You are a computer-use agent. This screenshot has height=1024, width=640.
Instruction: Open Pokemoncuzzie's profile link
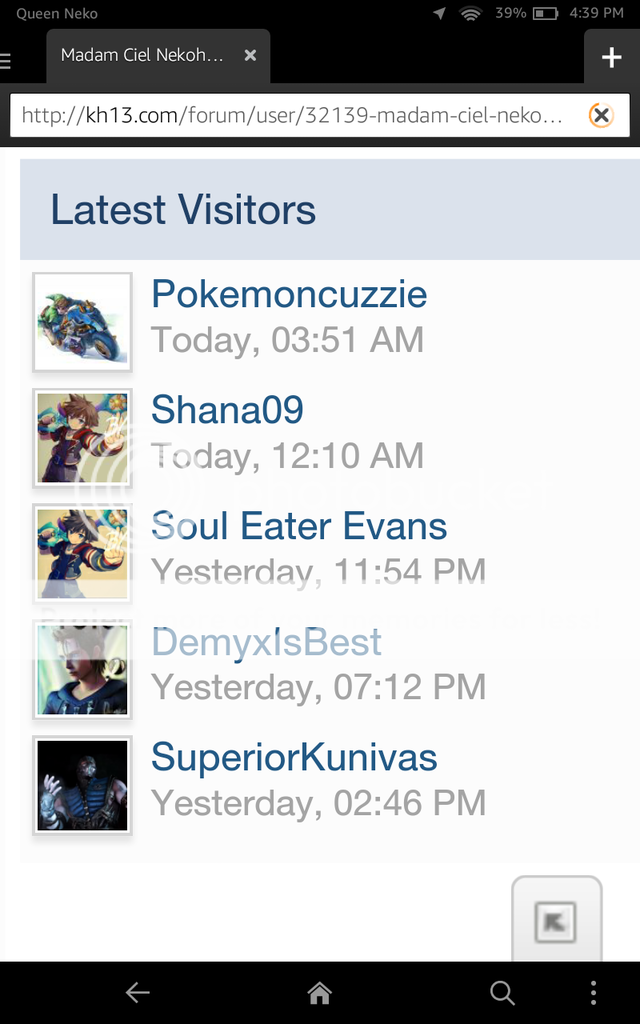(x=289, y=294)
